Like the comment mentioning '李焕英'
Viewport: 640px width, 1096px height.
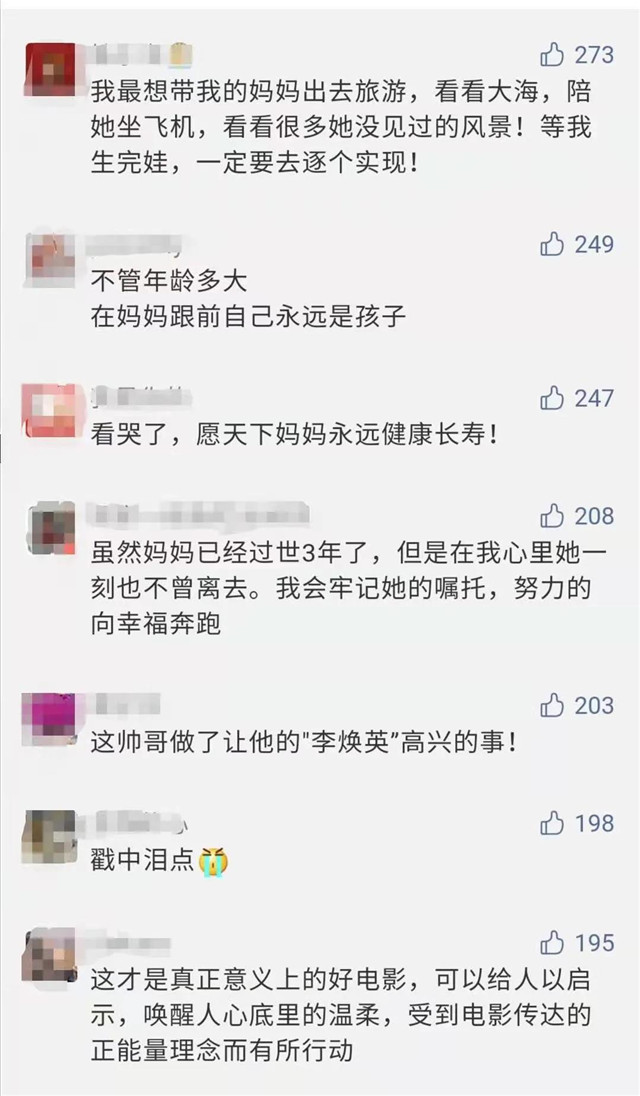click(x=553, y=706)
